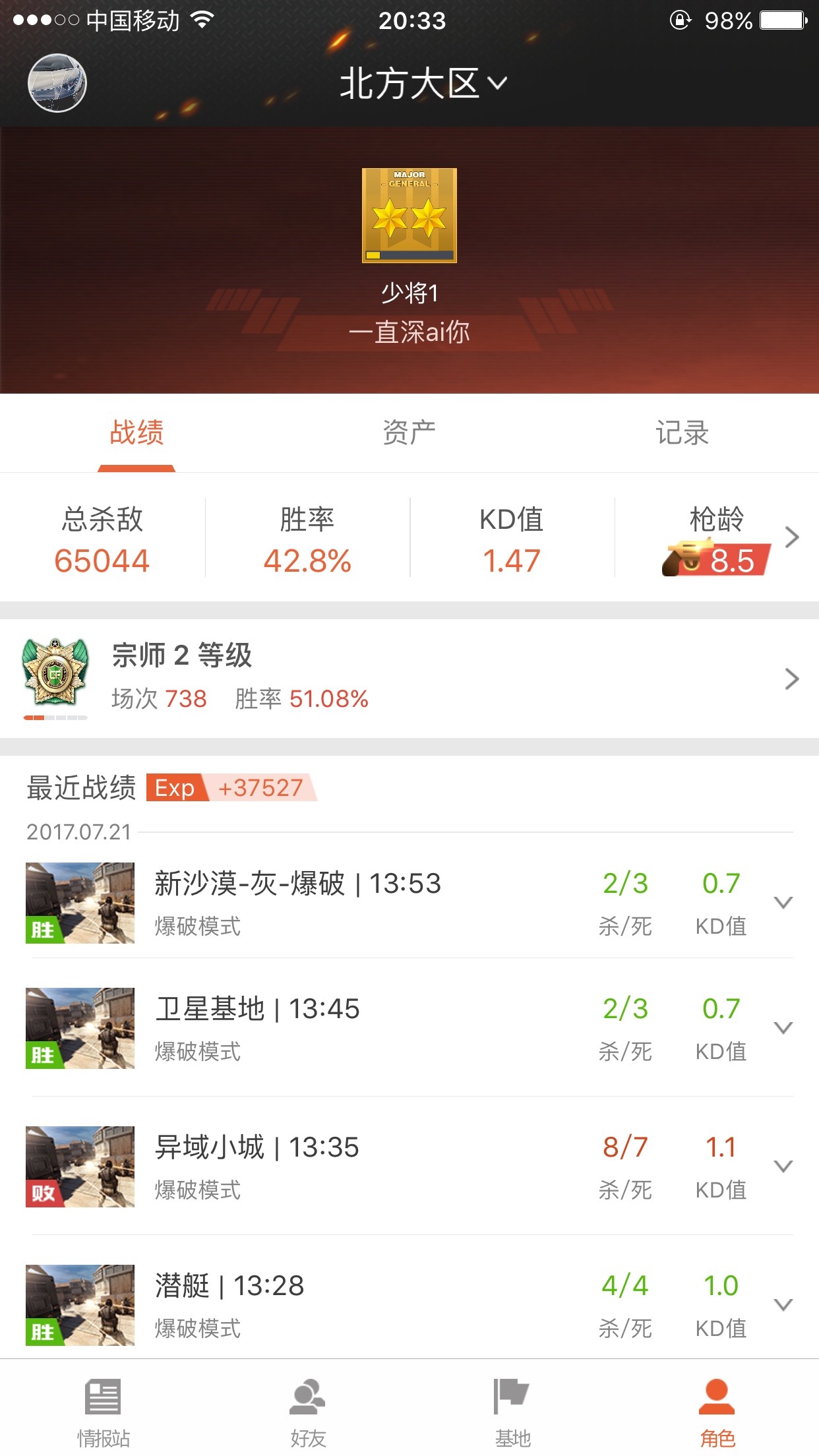
Task: Open the 宗师 2 等级 ranking row
Action: [409, 679]
